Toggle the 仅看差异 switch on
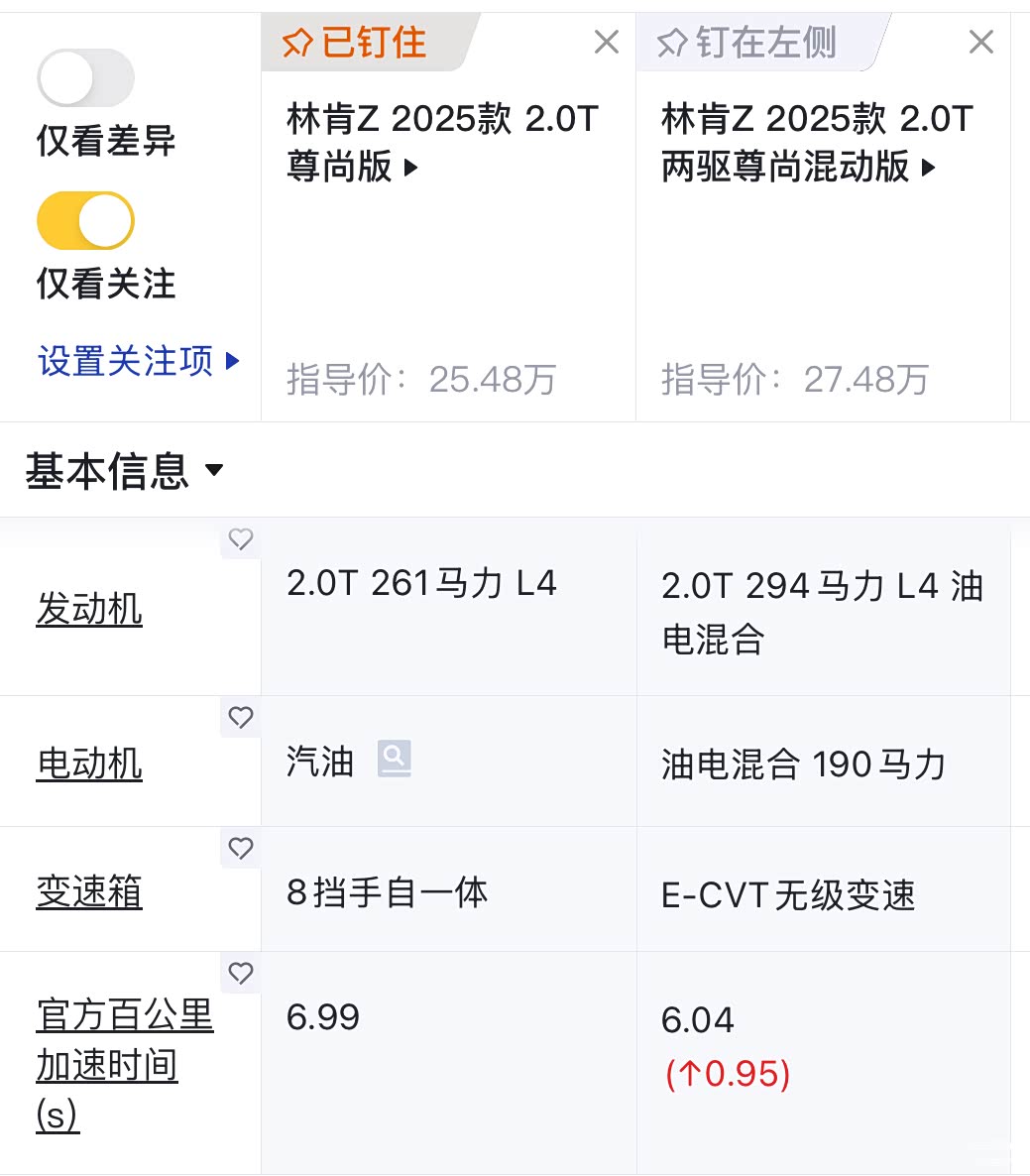 pos(85,78)
